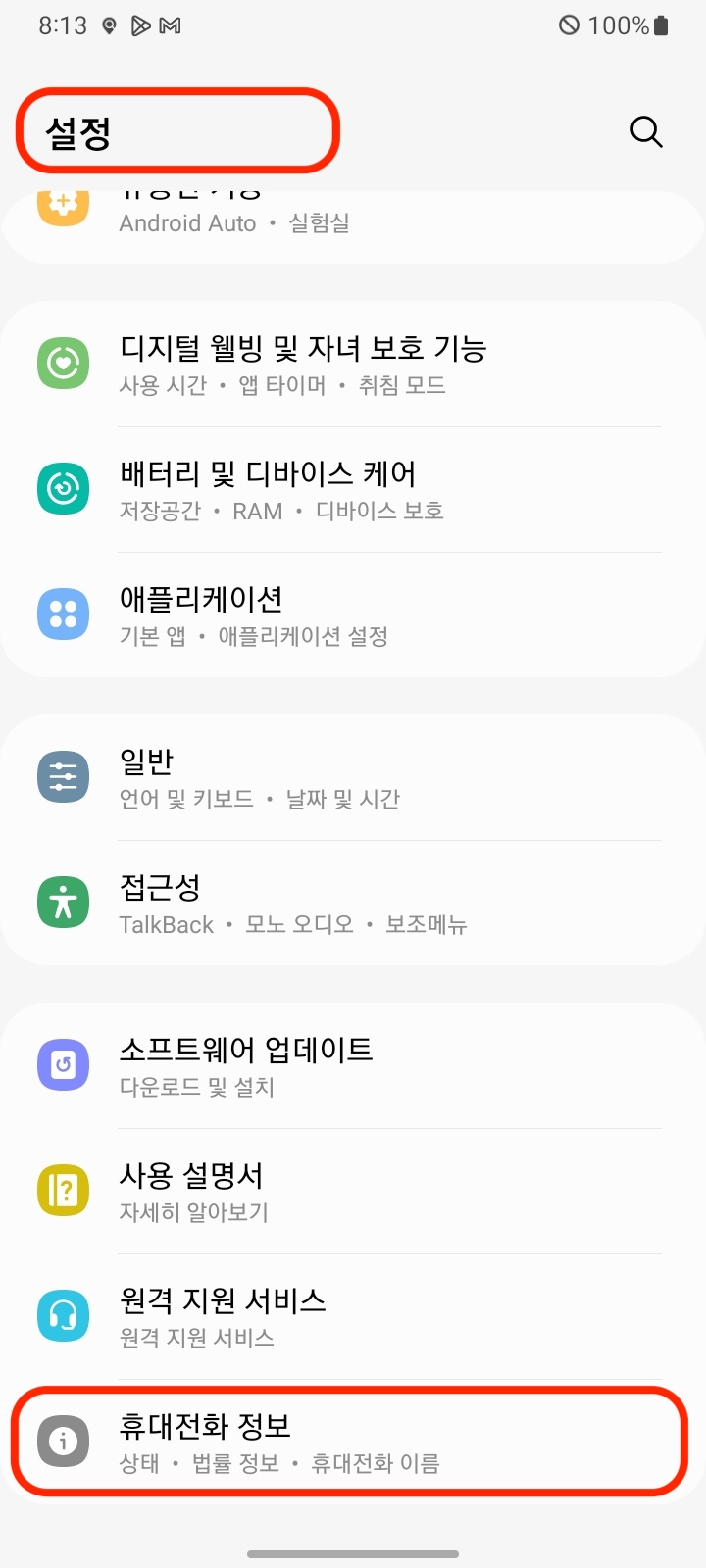Open 배터리 및 디바이스 케어
The image size is (706, 1568).
(x=353, y=490)
